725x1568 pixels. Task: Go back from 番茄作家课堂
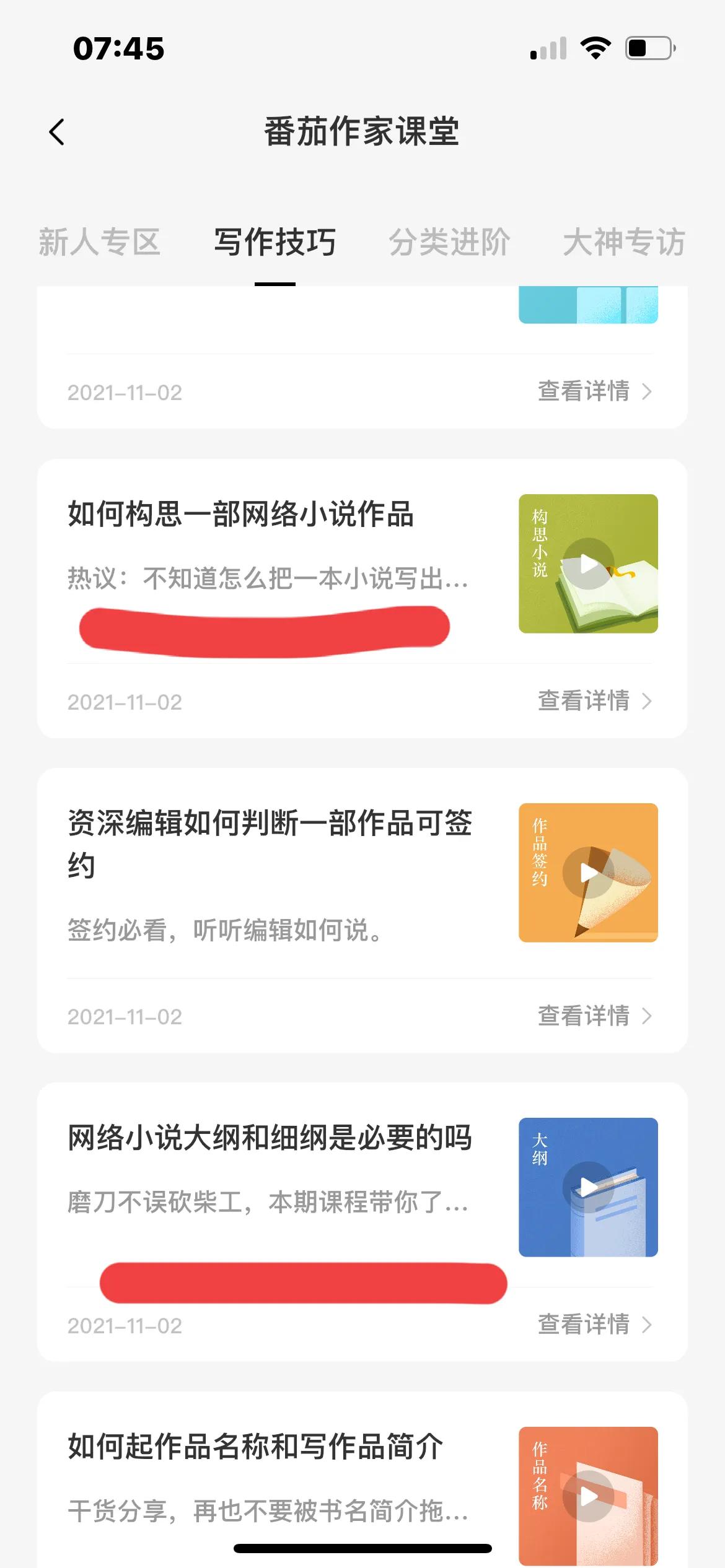click(57, 132)
